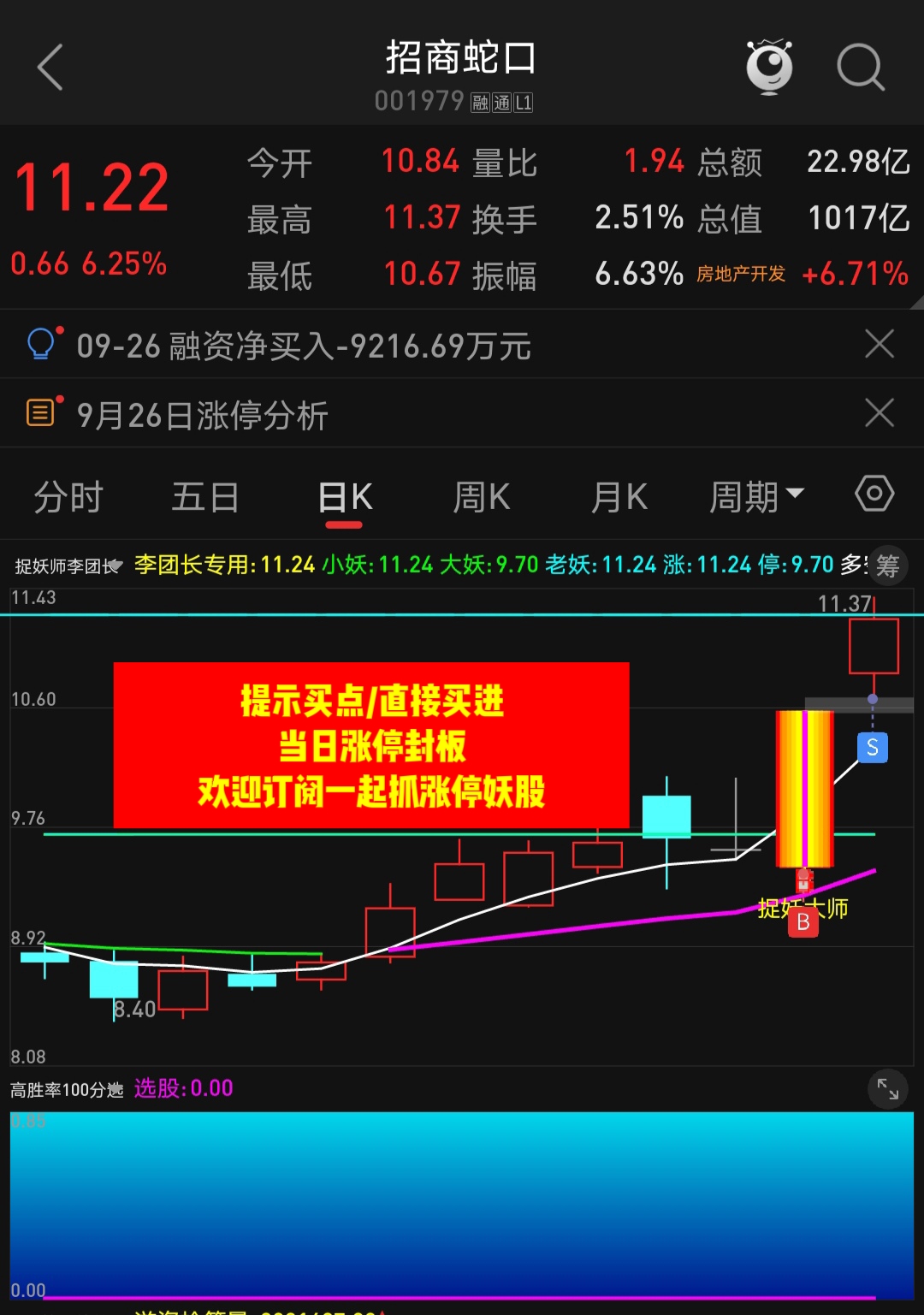Switch to 五日 chart tab
This screenshot has width=924, height=1315.
pos(205,497)
